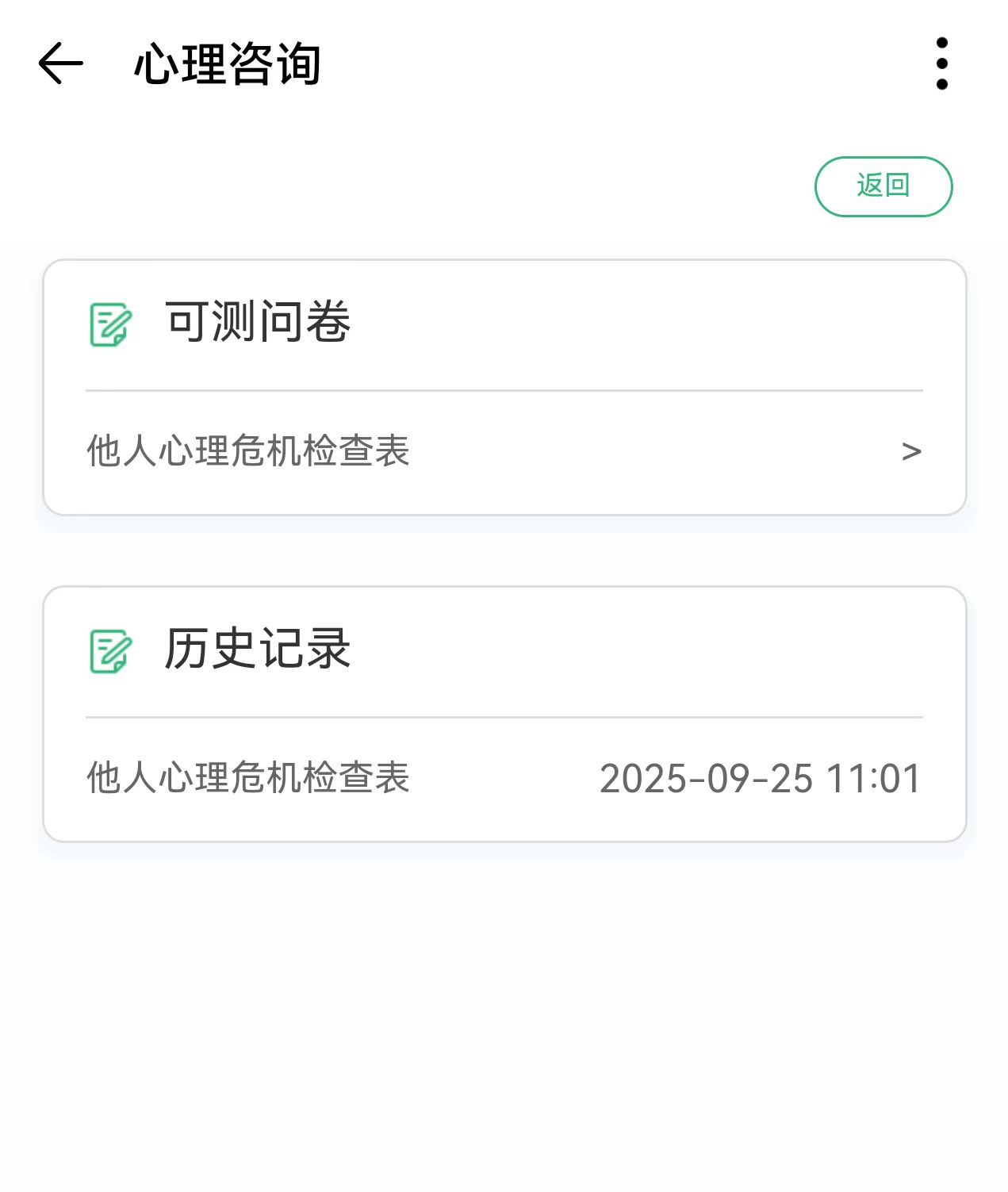Tap the green 返回 button
Viewport: 1008px width, 1192px height.
click(883, 186)
